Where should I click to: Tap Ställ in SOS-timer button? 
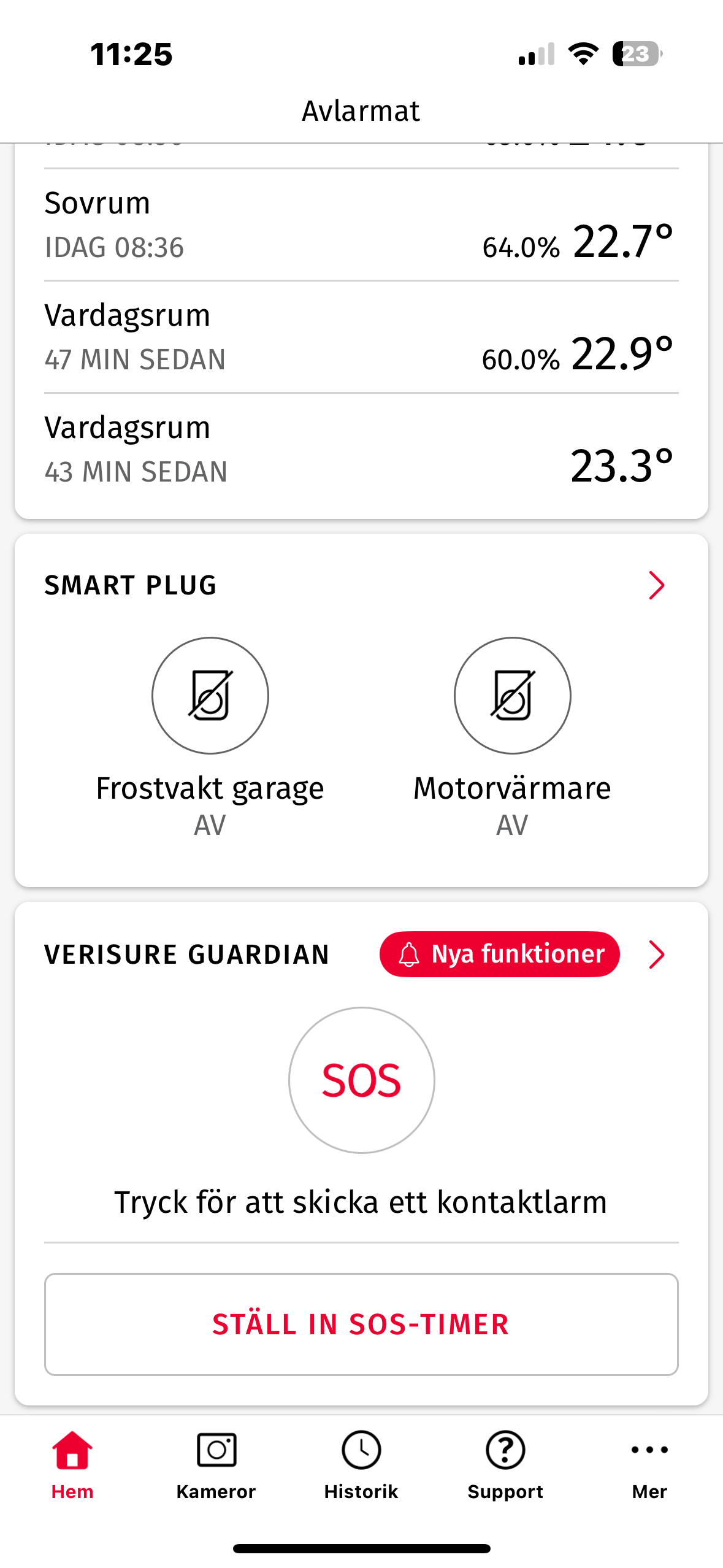361,1324
